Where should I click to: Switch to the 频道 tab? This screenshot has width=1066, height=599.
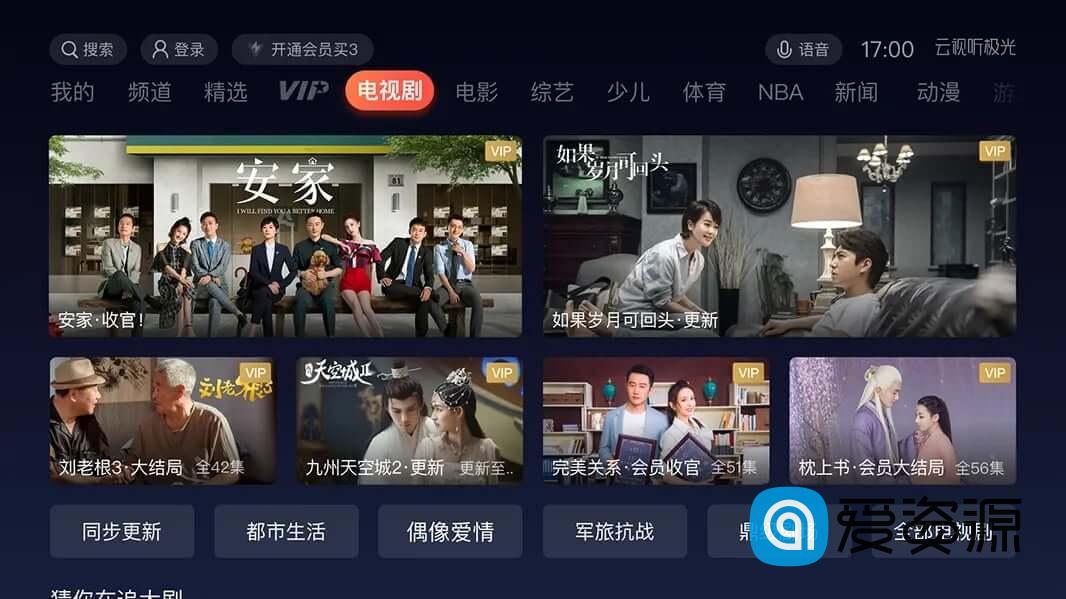(x=150, y=92)
